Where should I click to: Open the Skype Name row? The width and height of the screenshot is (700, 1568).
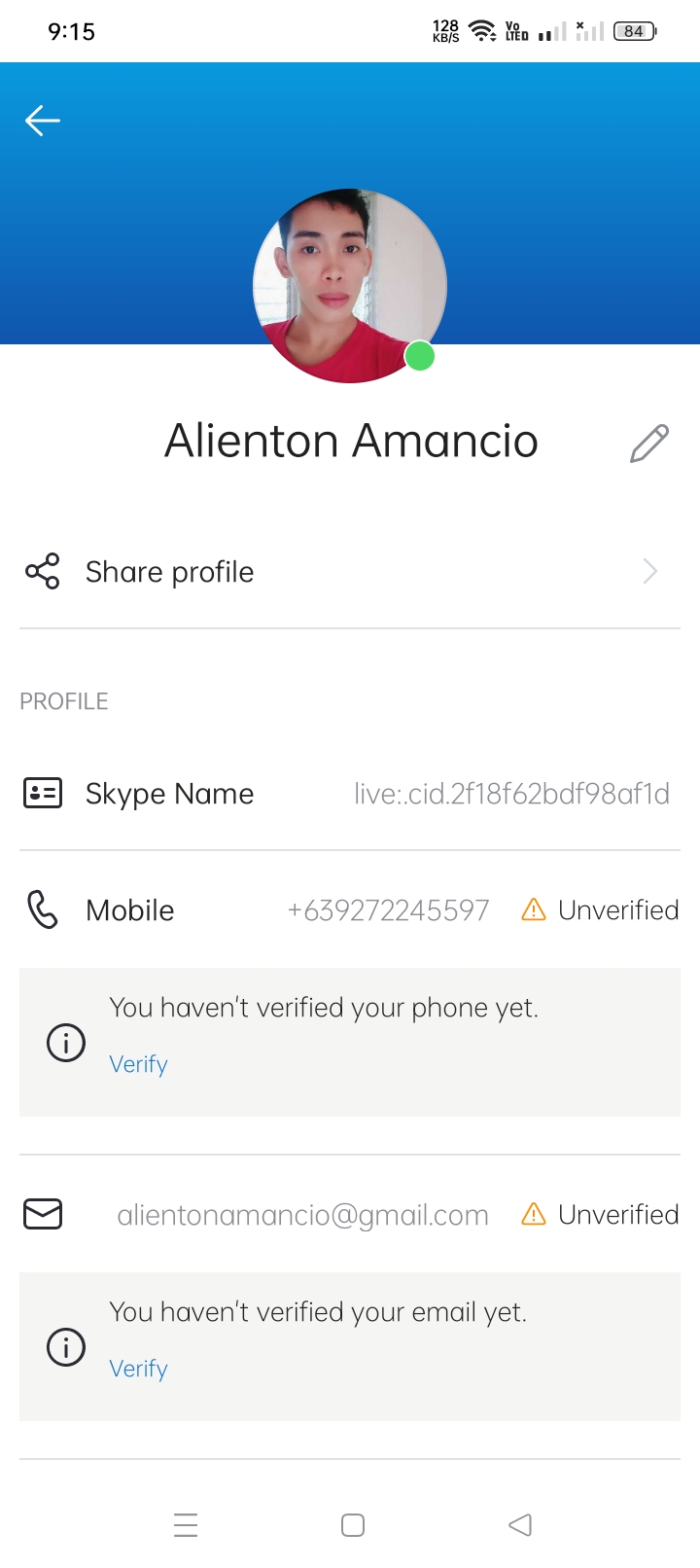click(350, 794)
